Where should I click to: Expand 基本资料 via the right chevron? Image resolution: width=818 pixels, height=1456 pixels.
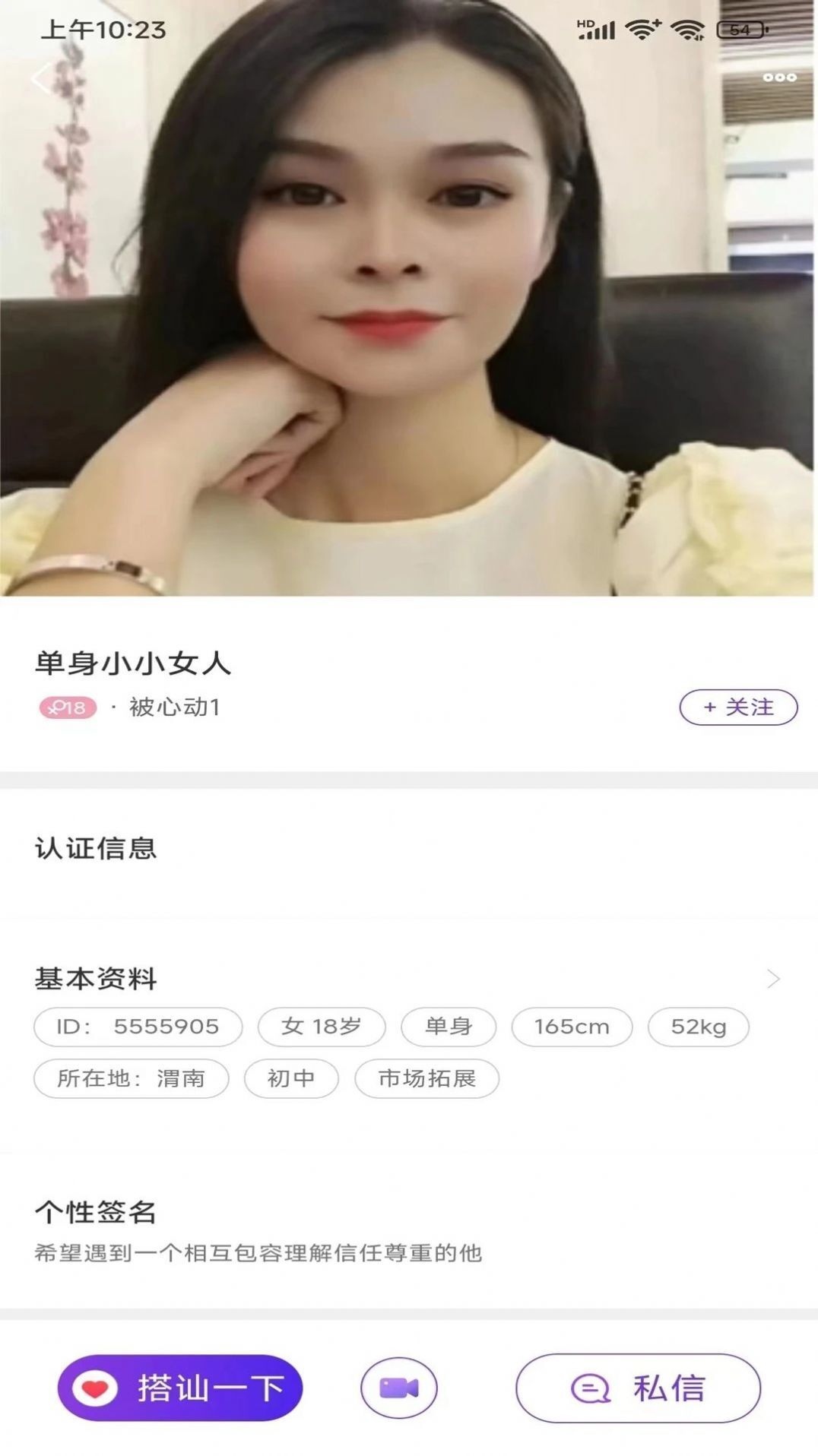(x=775, y=978)
